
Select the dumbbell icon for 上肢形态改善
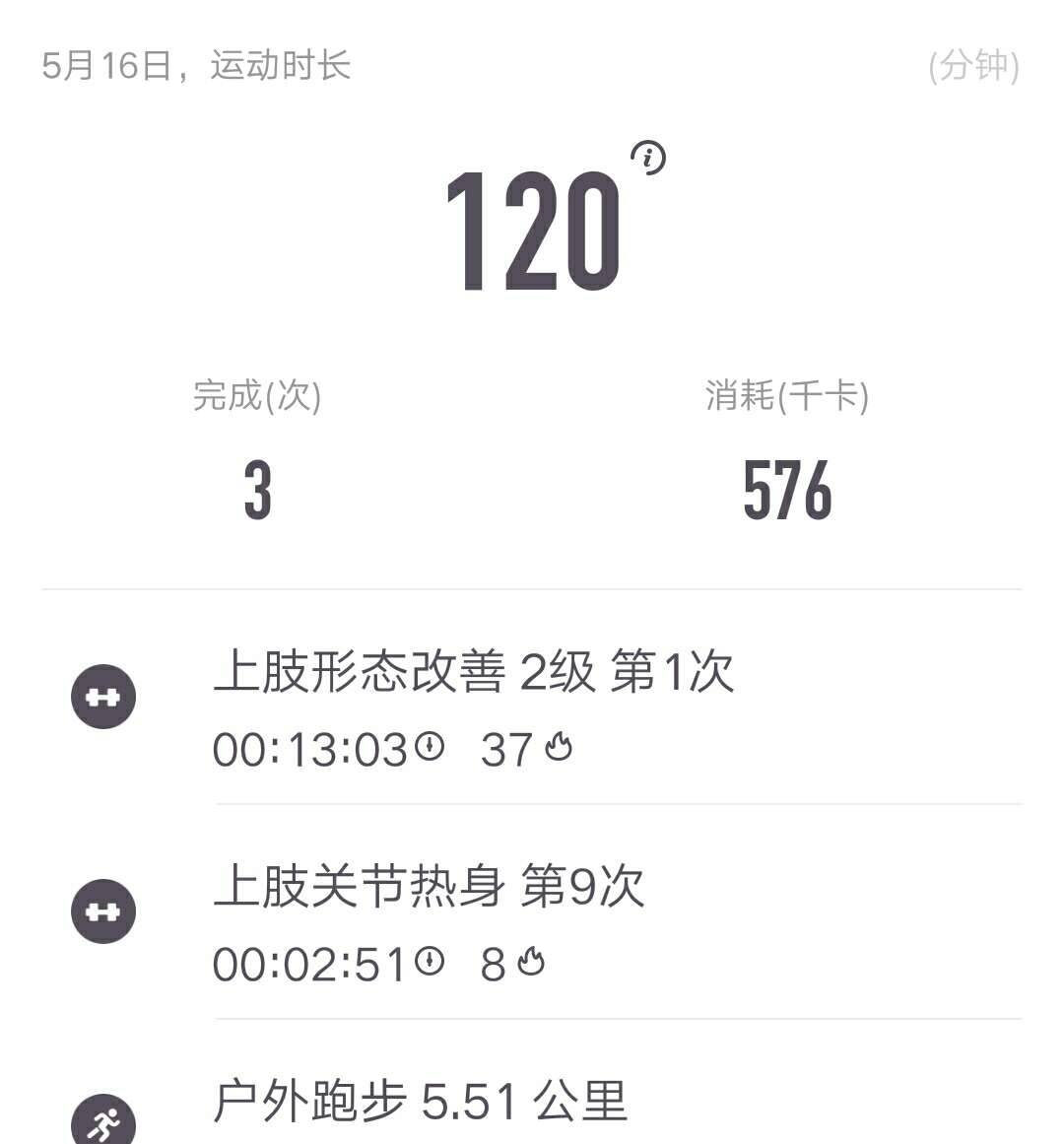pyautogui.click(x=103, y=696)
